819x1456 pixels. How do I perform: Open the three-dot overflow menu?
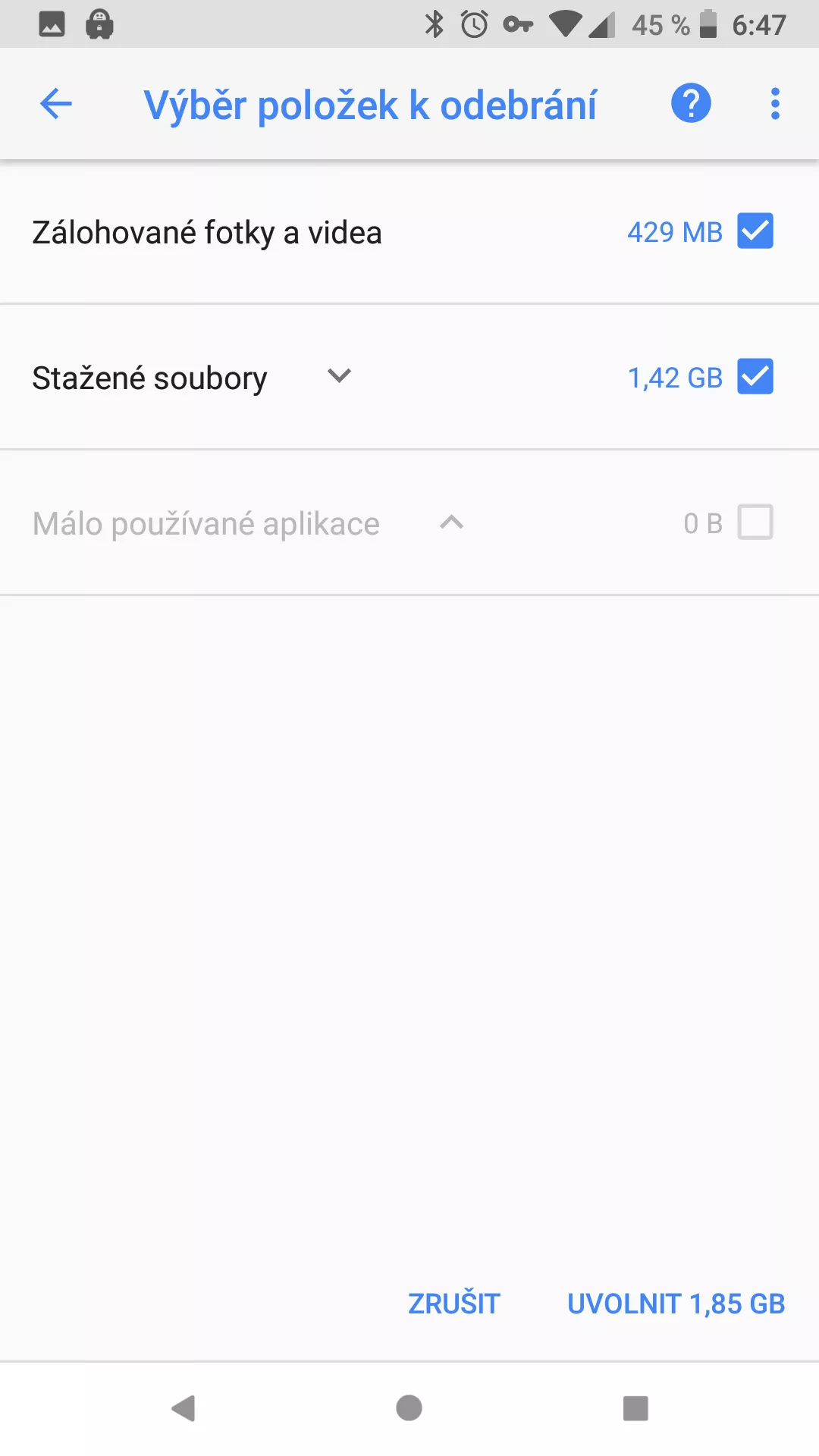tap(775, 103)
